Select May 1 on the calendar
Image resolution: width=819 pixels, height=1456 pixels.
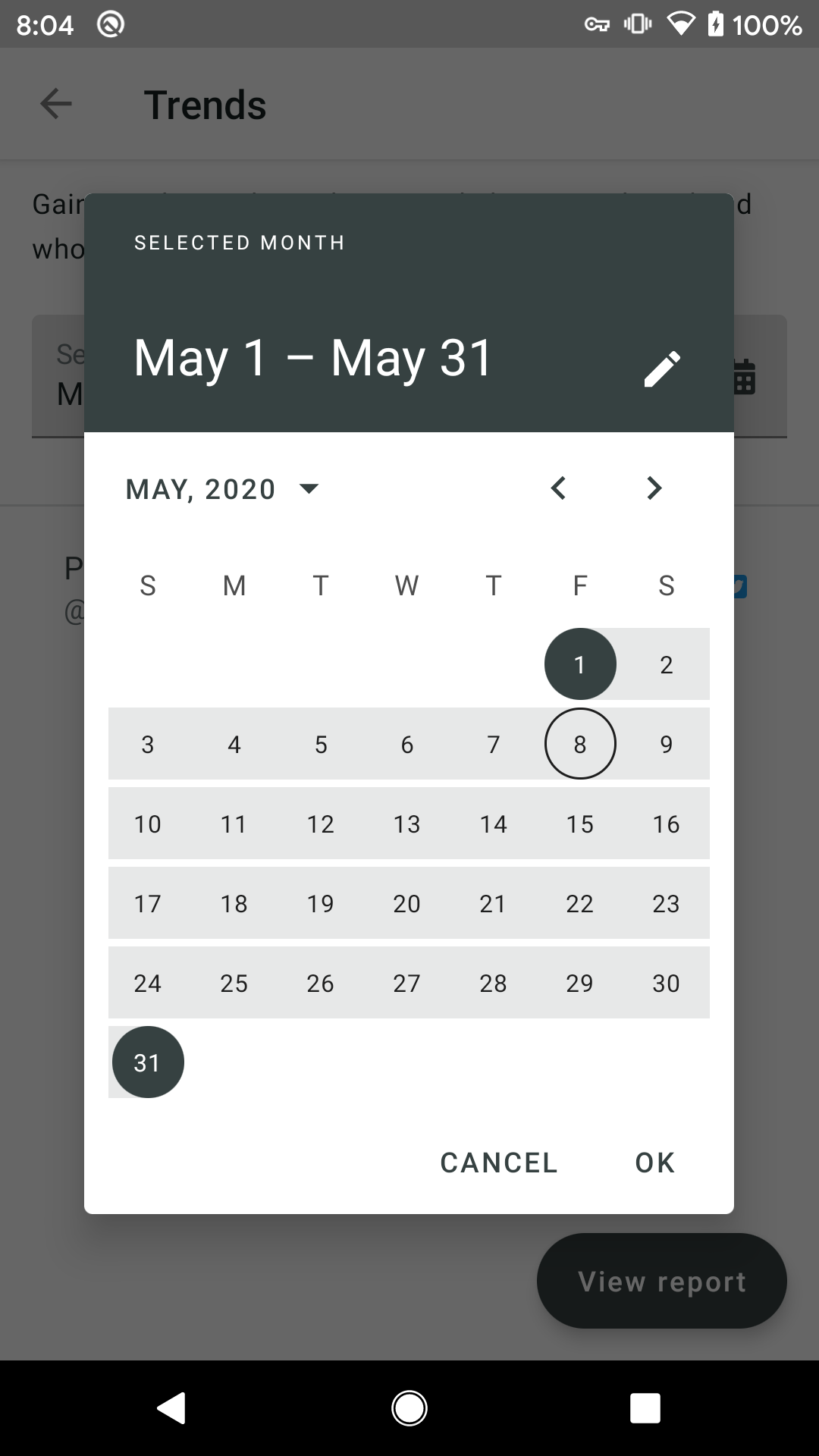[x=580, y=664]
